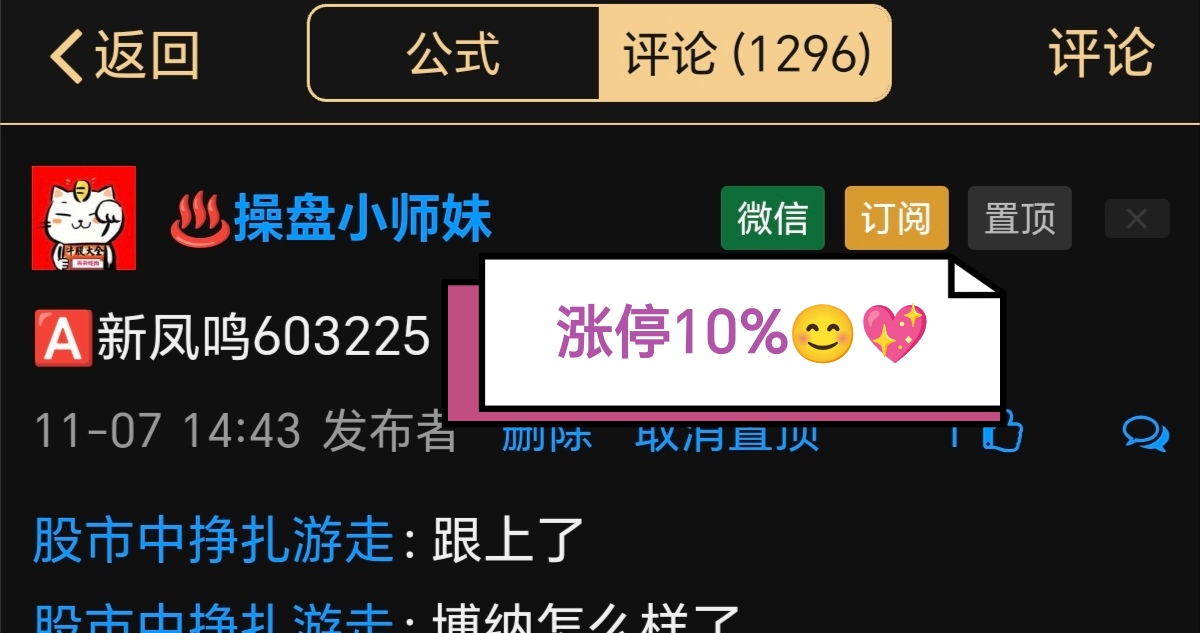Dismiss post with the X button
This screenshot has height=633, width=1200.
[x=1137, y=219]
